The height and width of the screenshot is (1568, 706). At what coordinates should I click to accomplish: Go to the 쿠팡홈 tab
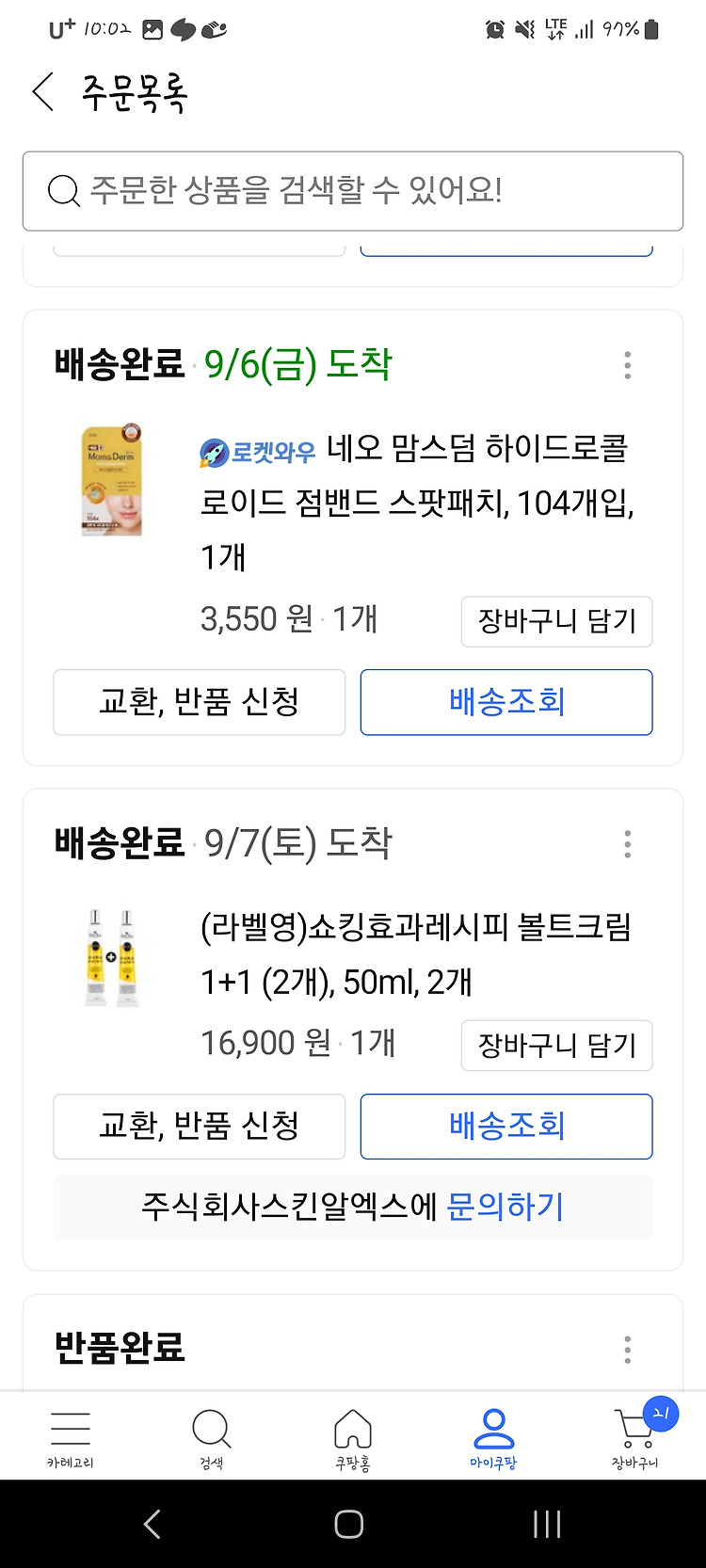353,1438
